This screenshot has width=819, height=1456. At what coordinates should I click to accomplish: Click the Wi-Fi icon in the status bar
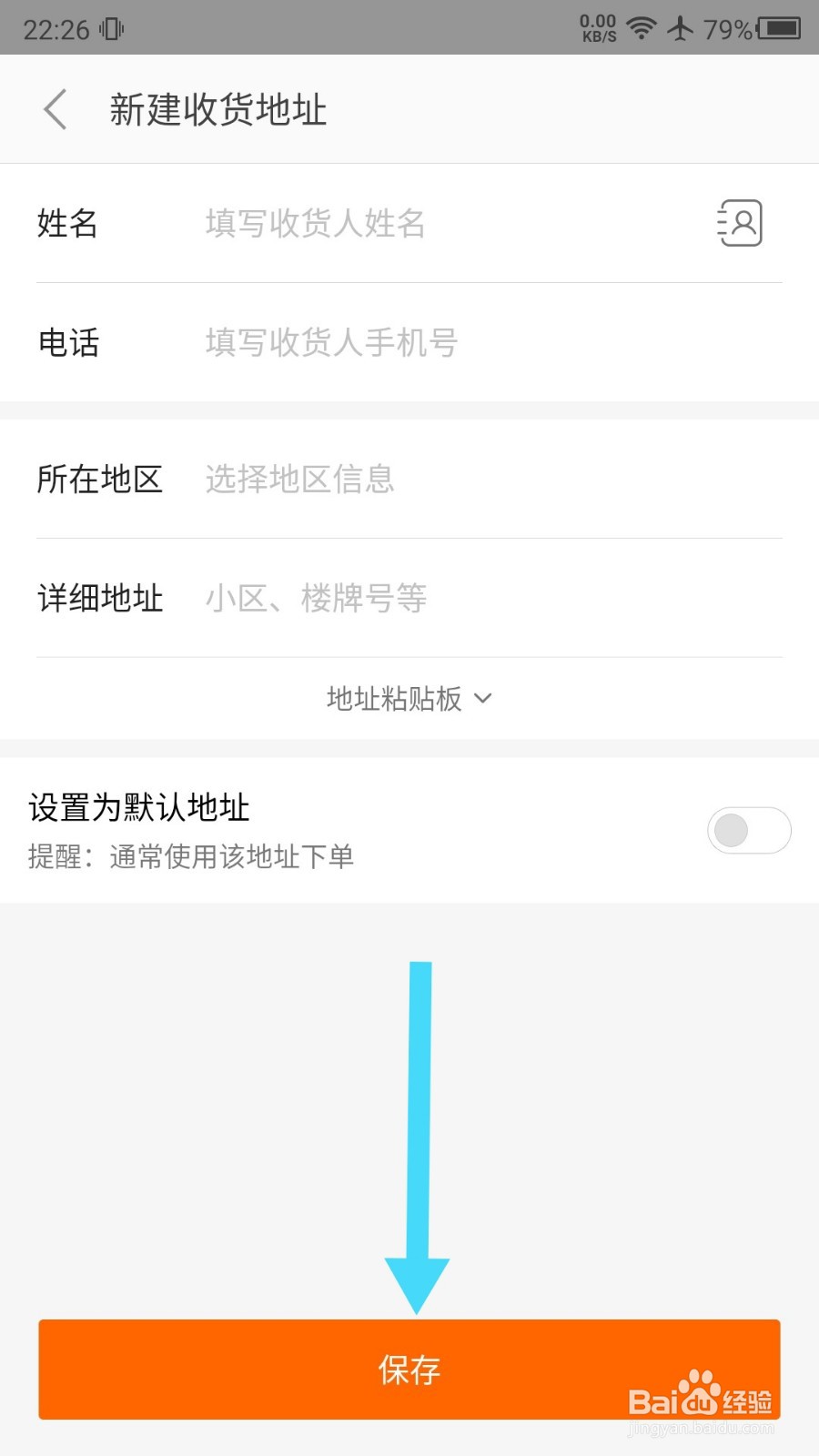(x=642, y=27)
